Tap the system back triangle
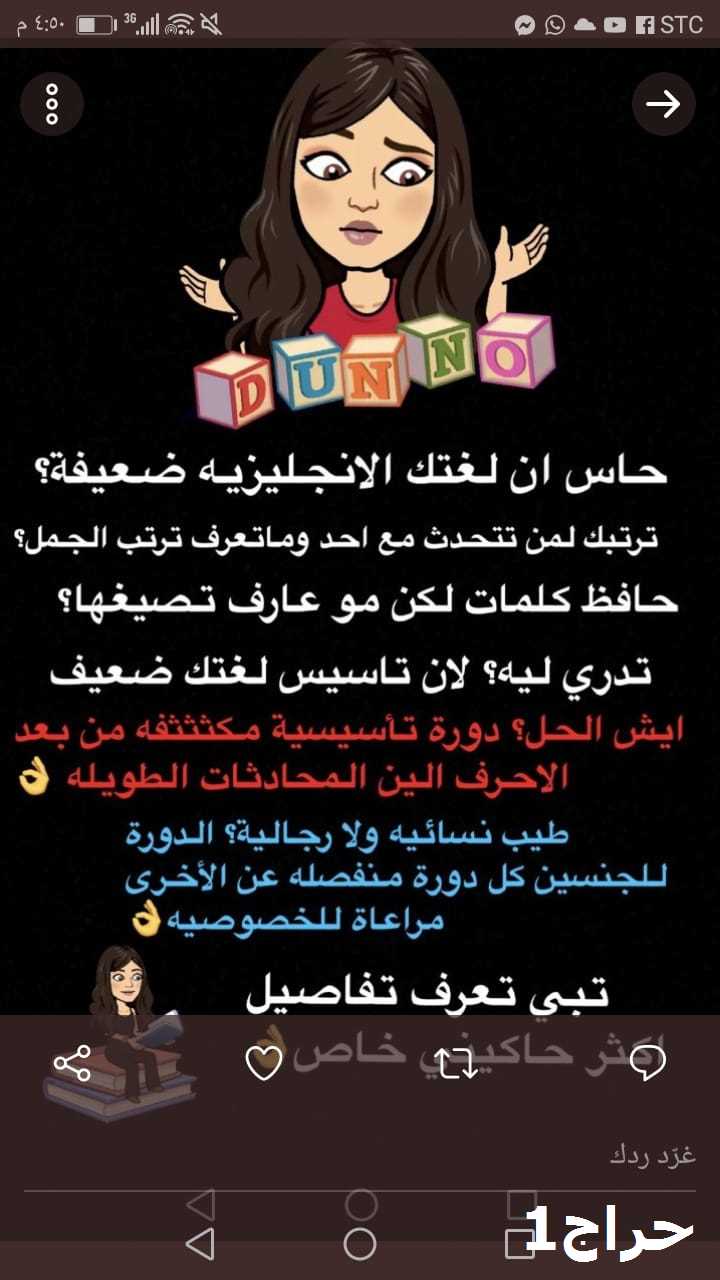Screen dimensions: 720x1280 pos(200,1244)
